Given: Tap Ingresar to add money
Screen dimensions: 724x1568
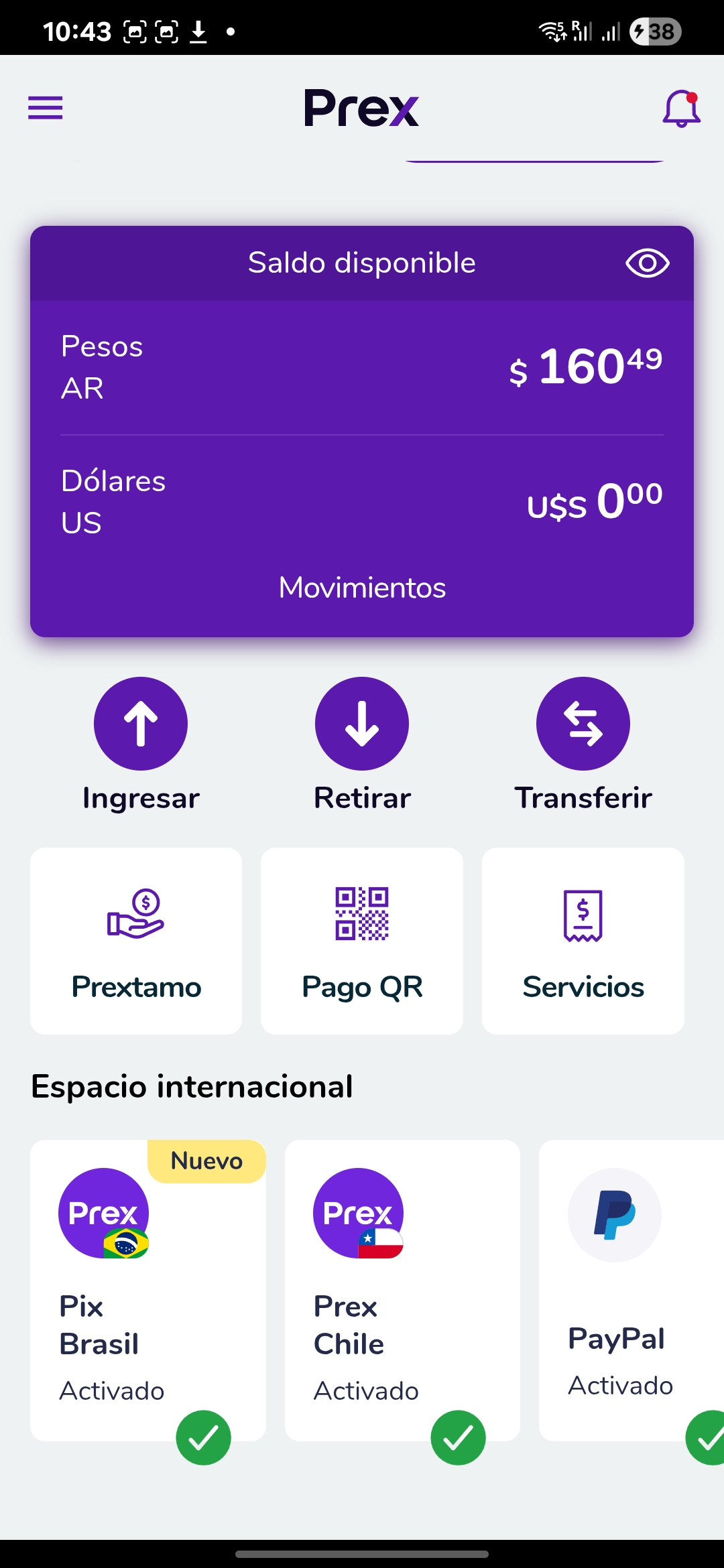Looking at the screenshot, I should 141,724.
